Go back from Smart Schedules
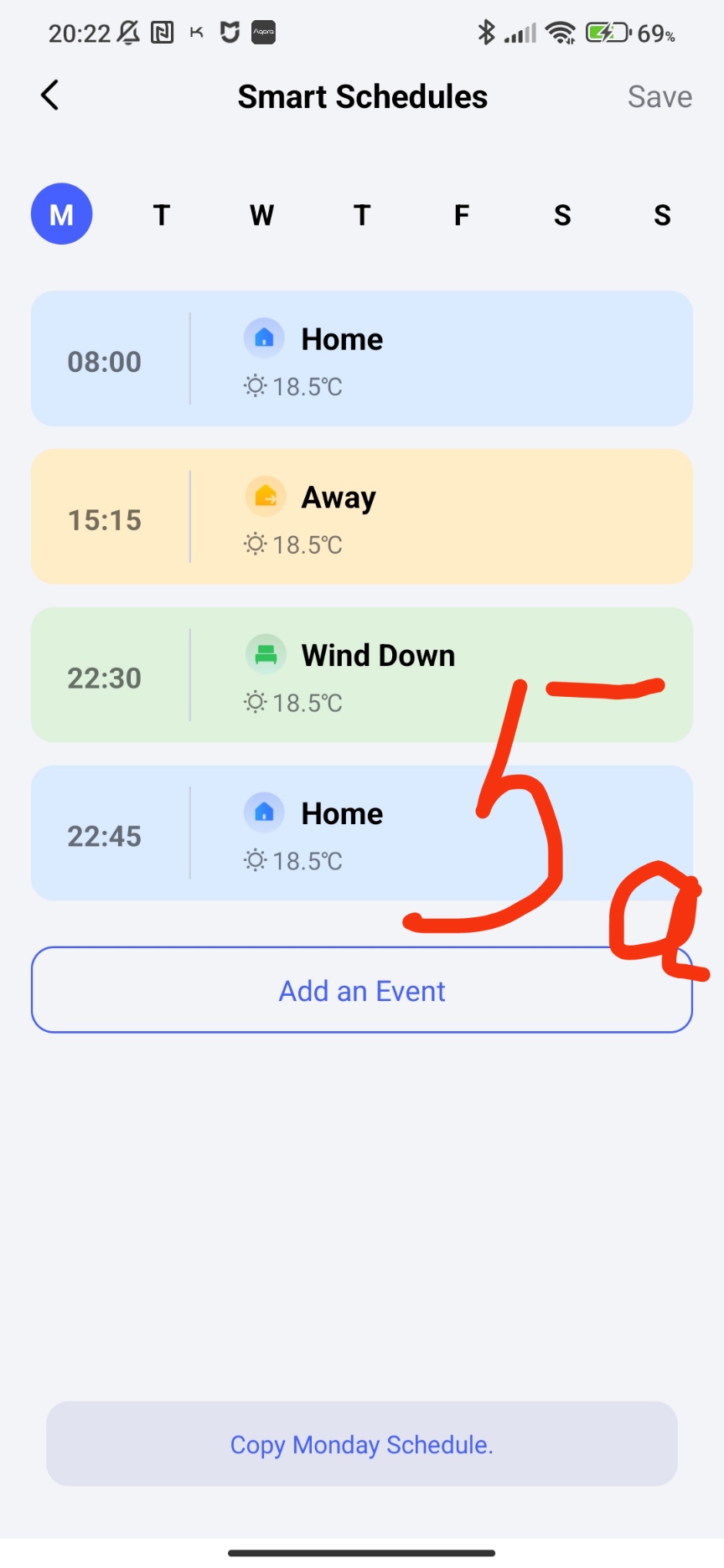Viewport: 724px width, 1568px height. tap(50, 95)
